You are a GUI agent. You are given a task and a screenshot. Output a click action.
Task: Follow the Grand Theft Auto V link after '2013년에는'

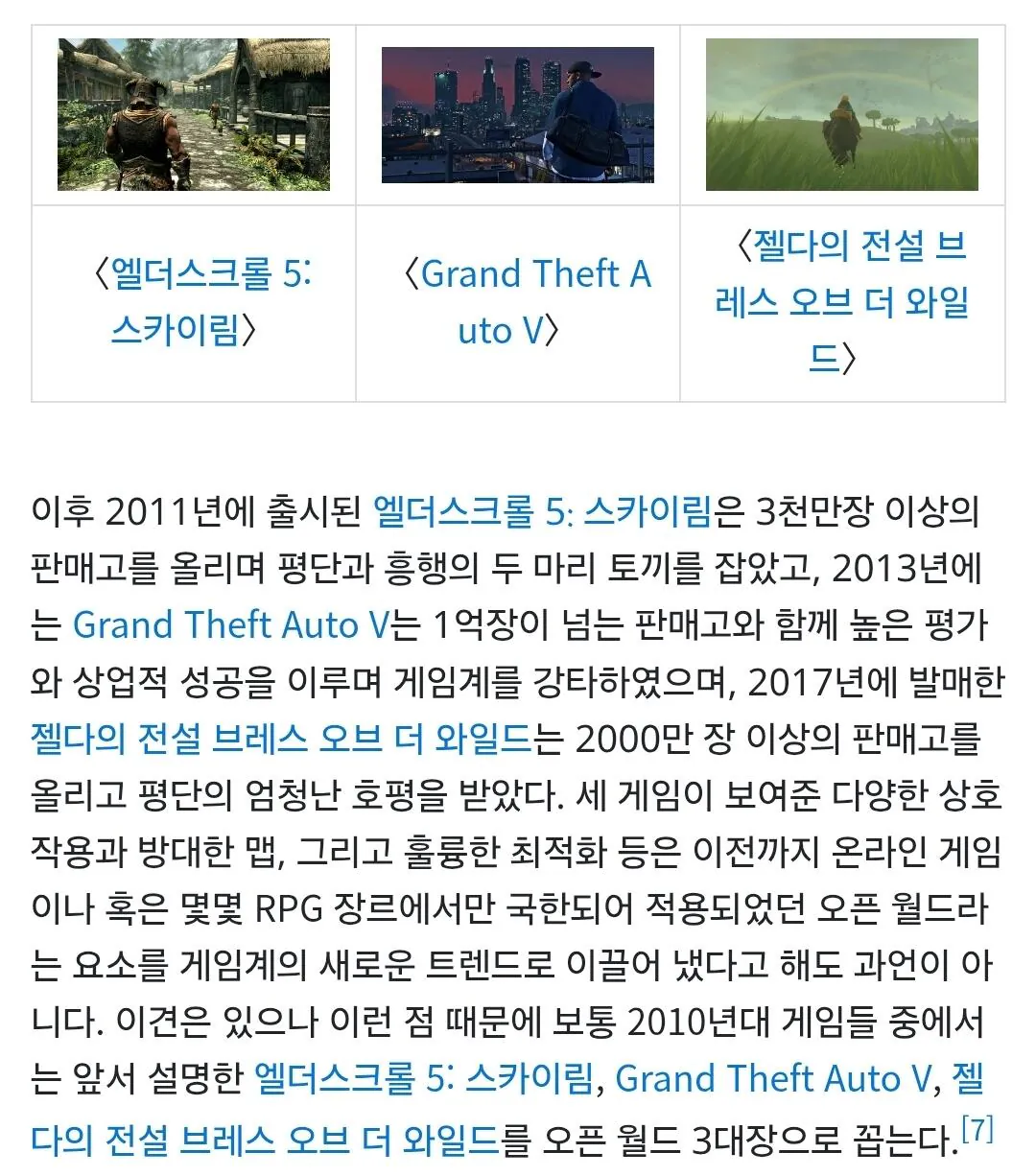coord(230,625)
